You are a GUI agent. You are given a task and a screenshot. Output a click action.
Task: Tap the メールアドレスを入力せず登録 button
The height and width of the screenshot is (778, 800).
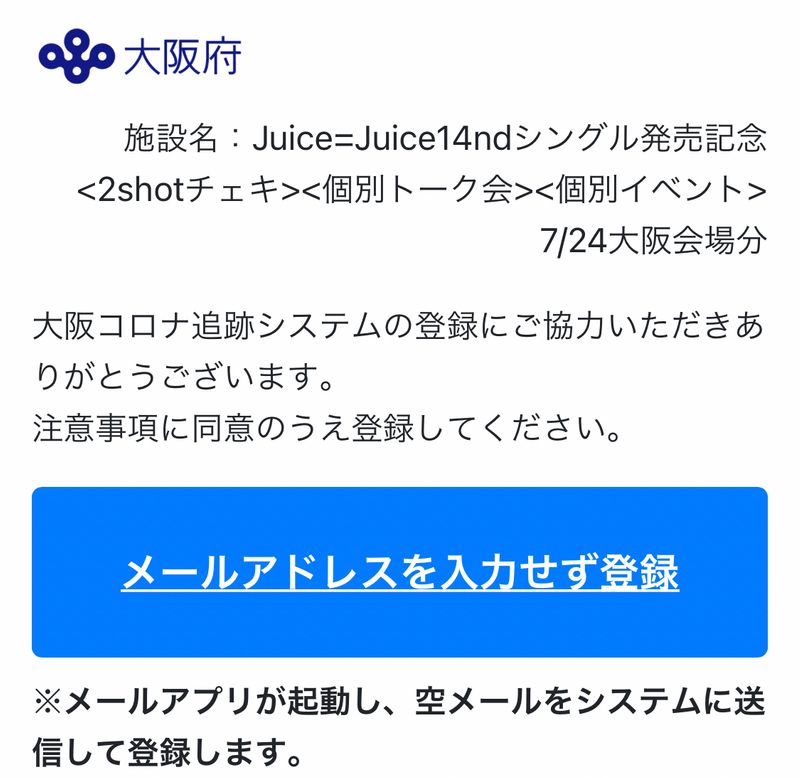click(x=400, y=572)
